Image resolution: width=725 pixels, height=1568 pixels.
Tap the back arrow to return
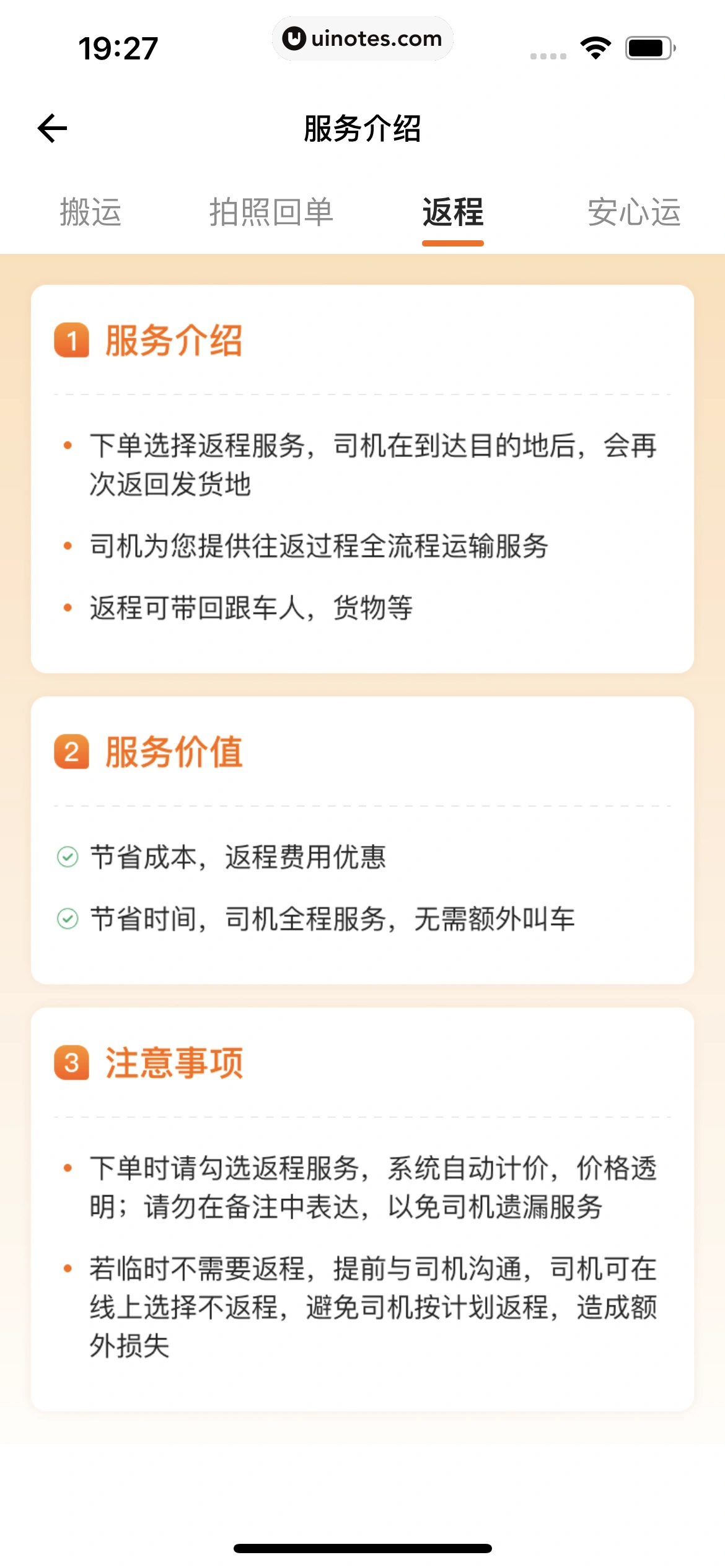[x=51, y=128]
